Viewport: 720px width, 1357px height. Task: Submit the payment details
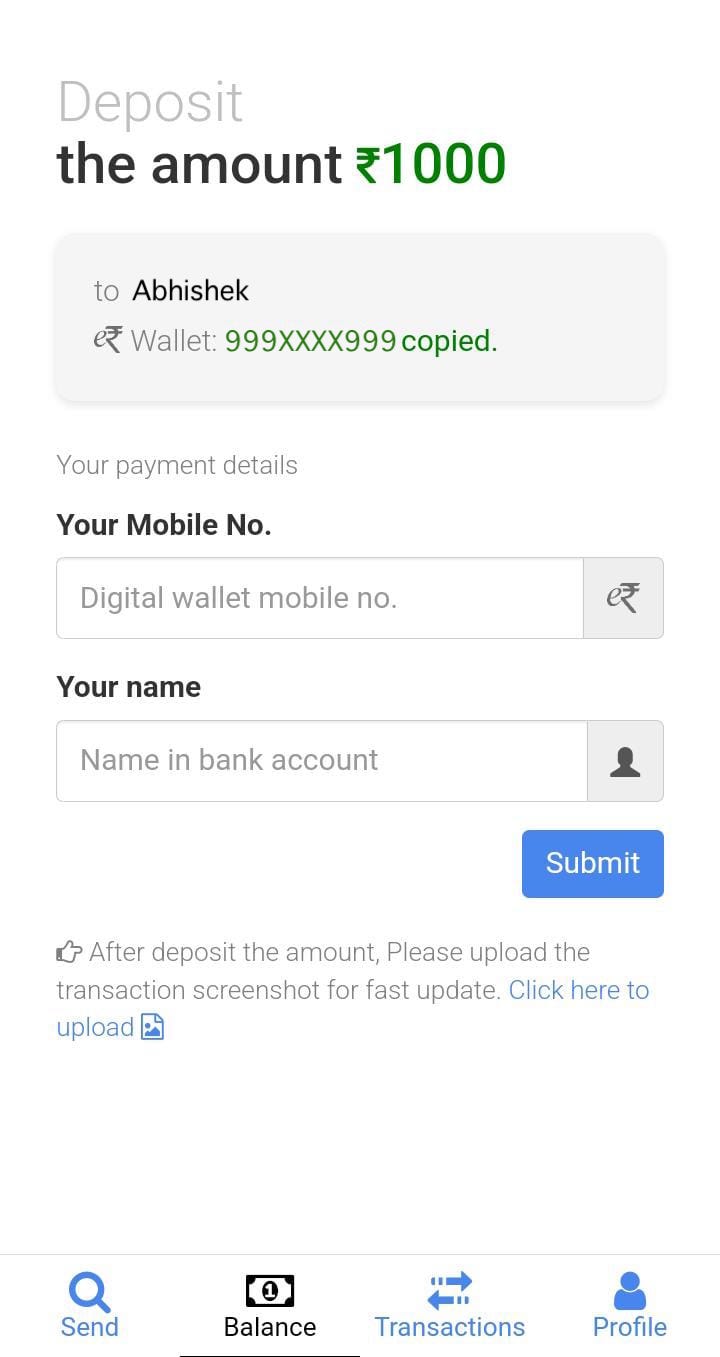592,864
